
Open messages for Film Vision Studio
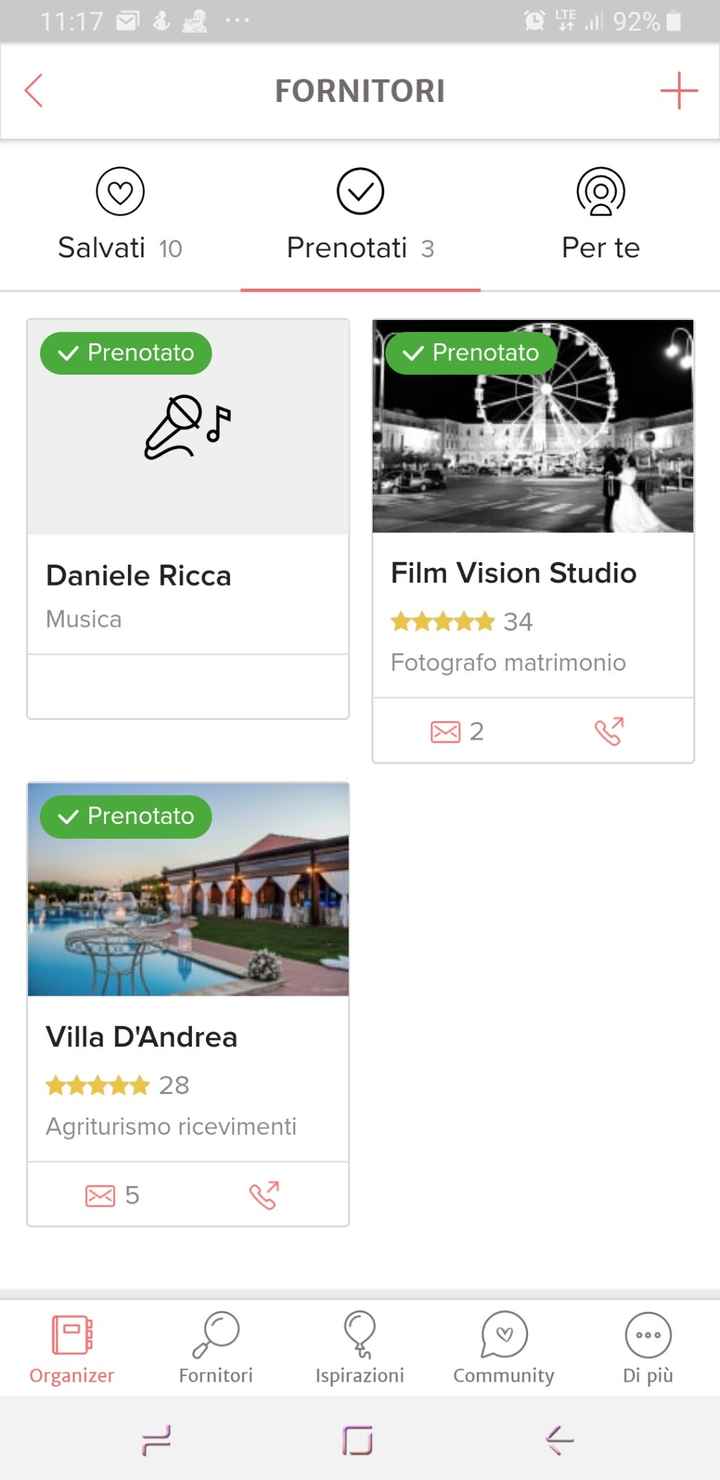pyautogui.click(x=456, y=732)
